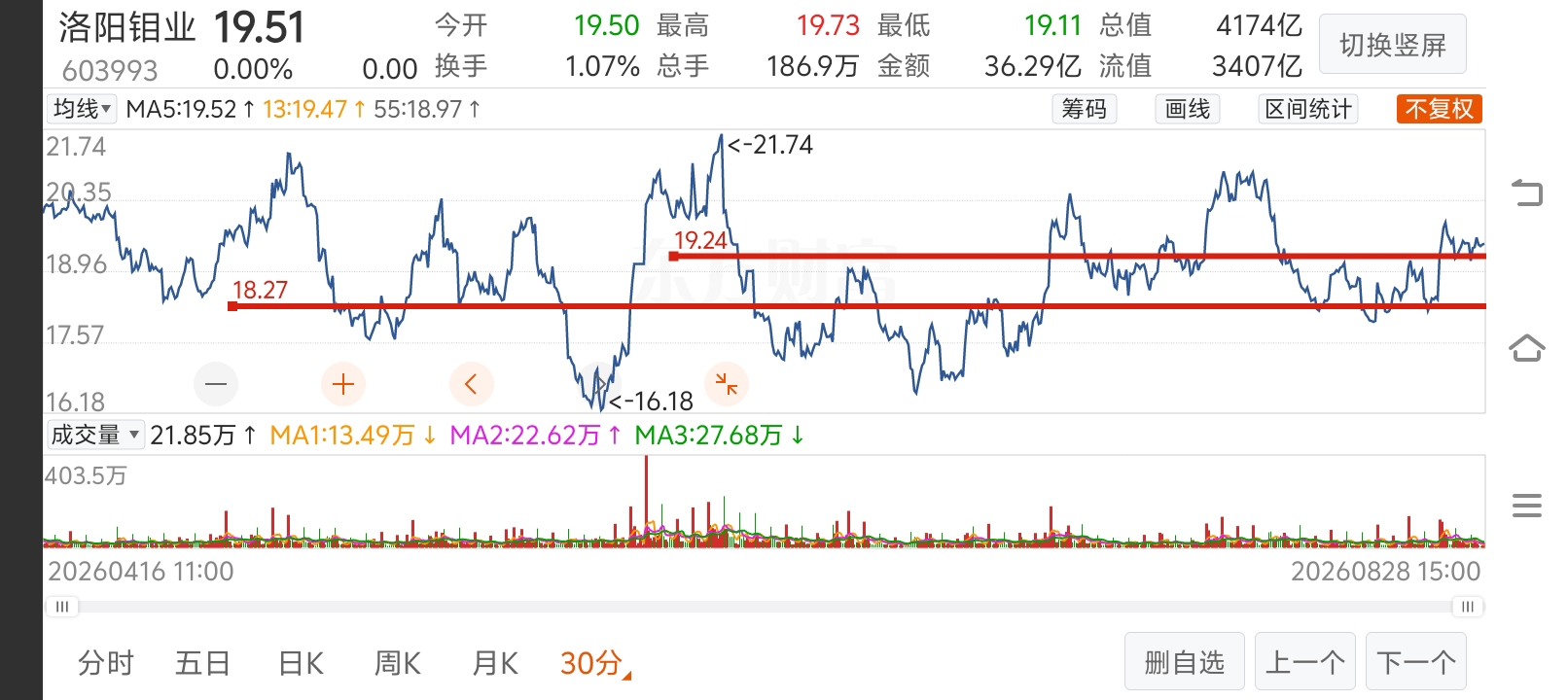Switch to 月K chart tab
The image size is (1568, 700).
tap(495, 663)
